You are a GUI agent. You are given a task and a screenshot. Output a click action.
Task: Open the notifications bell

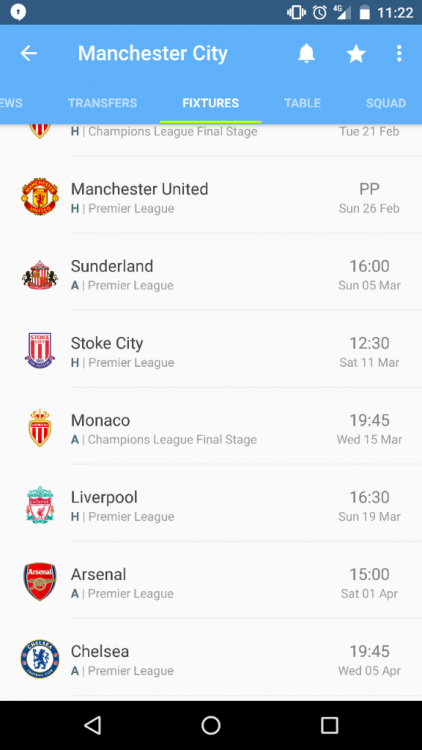[x=306, y=54]
